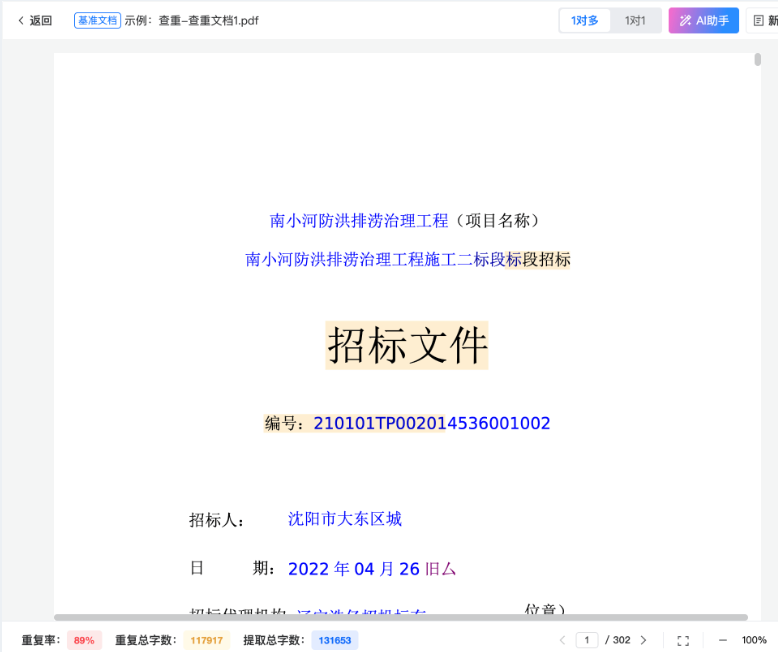Zoom out with the minus button
Image resolution: width=778 pixels, height=652 pixels.
(723, 640)
